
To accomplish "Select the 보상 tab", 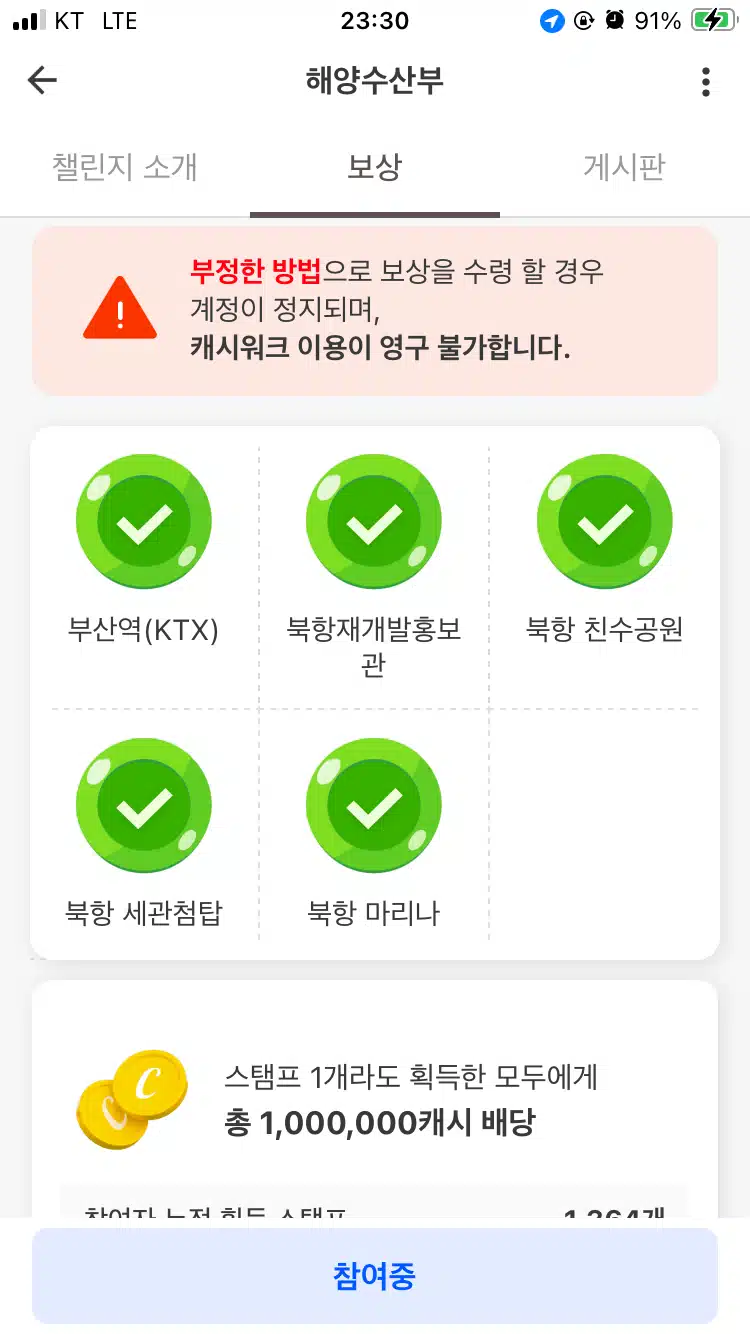I will click(375, 166).
